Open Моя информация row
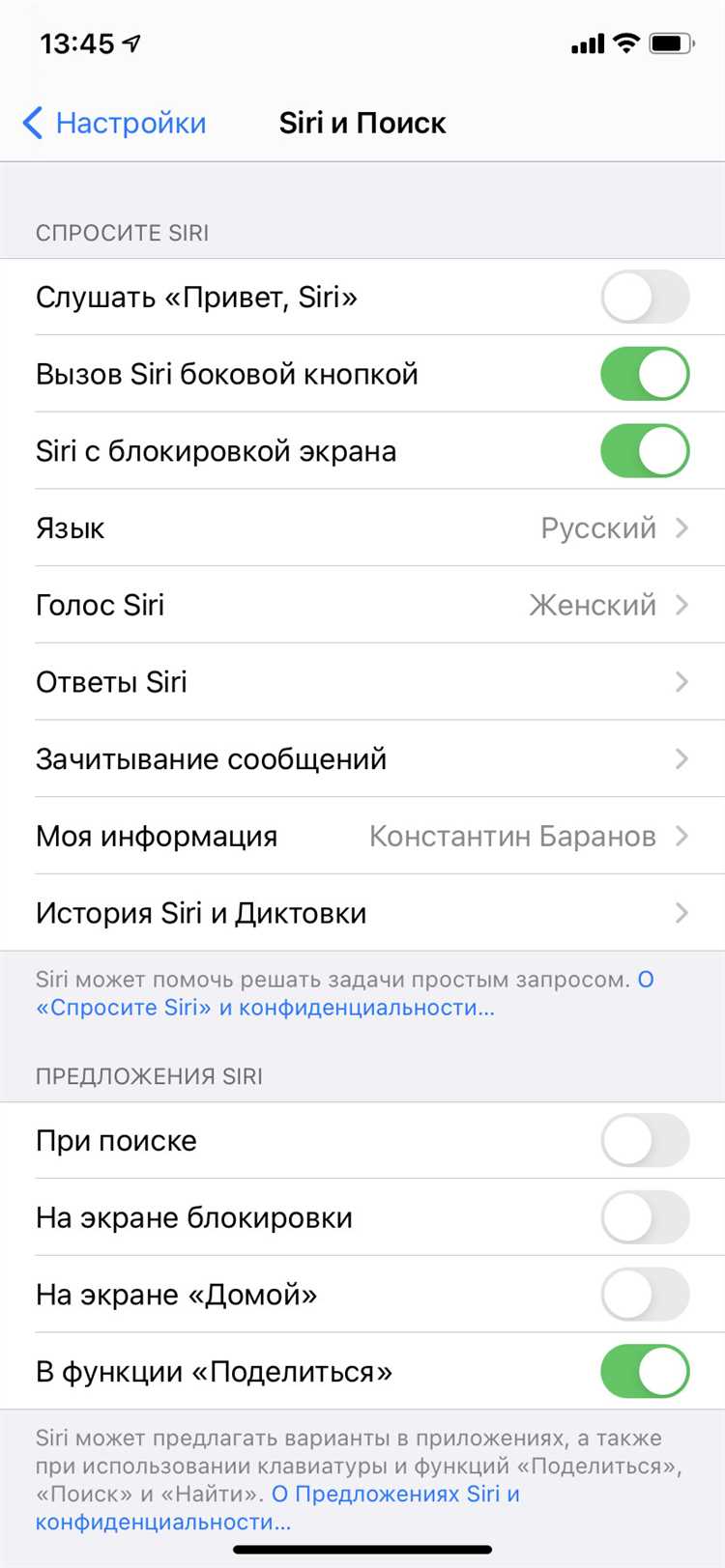 pos(362,836)
